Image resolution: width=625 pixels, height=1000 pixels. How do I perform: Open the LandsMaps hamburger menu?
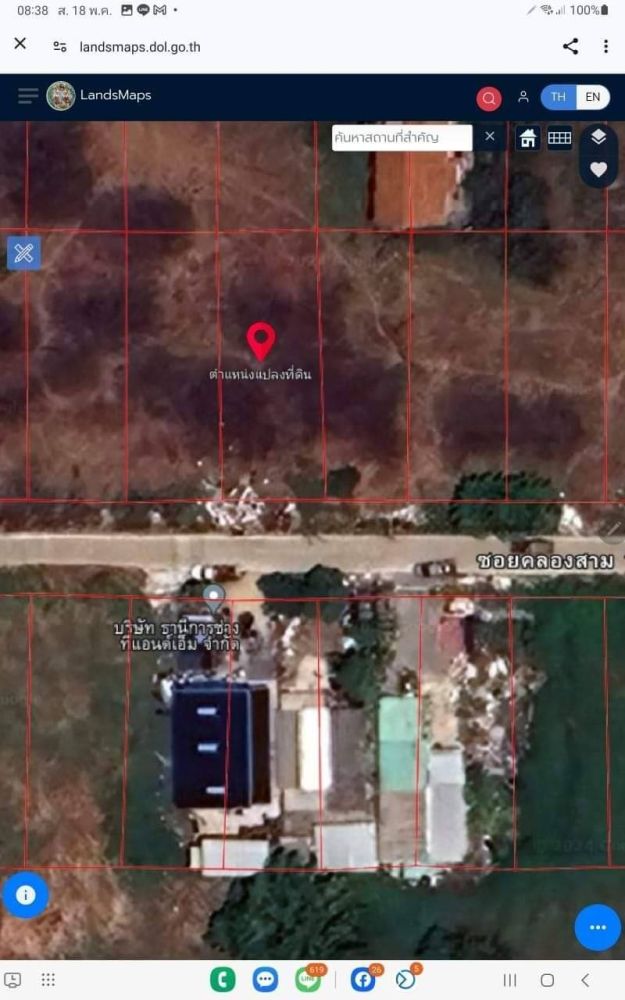(28, 96)
